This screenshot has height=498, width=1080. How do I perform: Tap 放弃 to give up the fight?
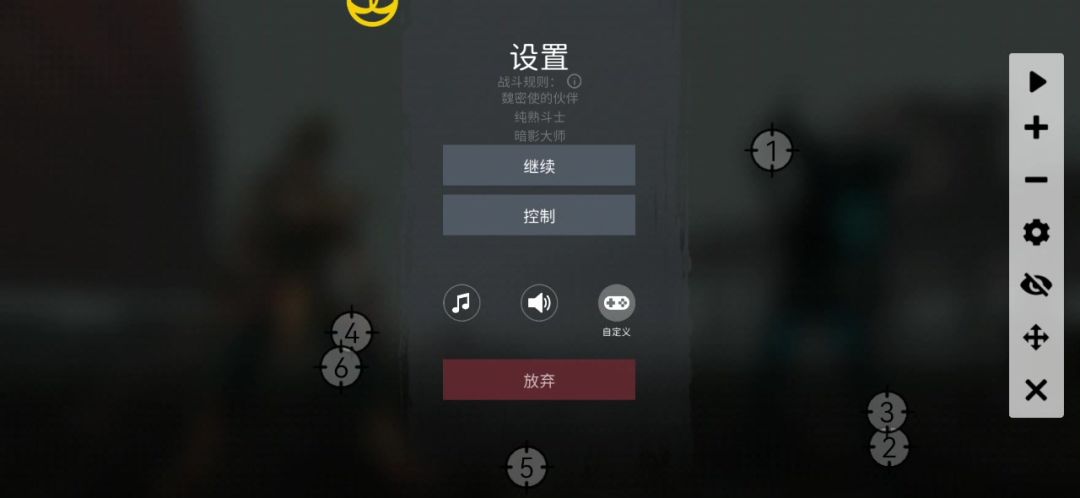[x=539, y=380]
